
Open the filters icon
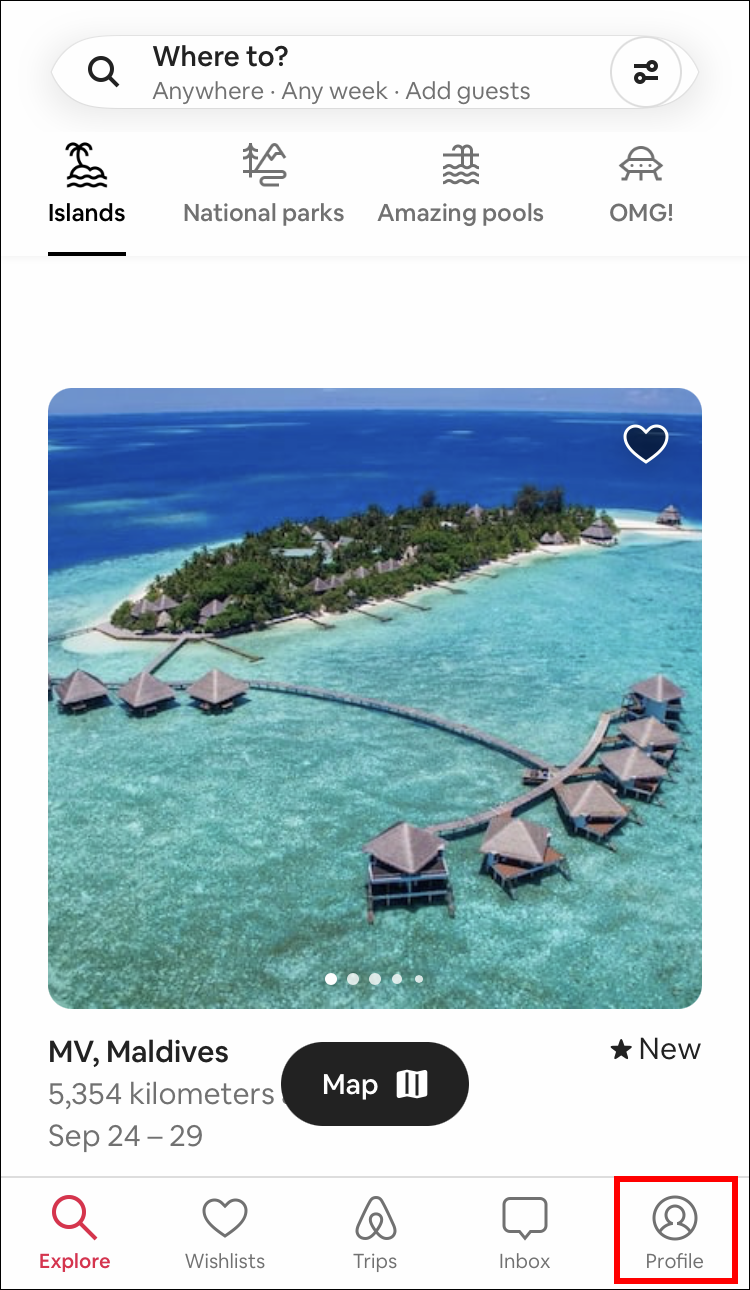646,72
